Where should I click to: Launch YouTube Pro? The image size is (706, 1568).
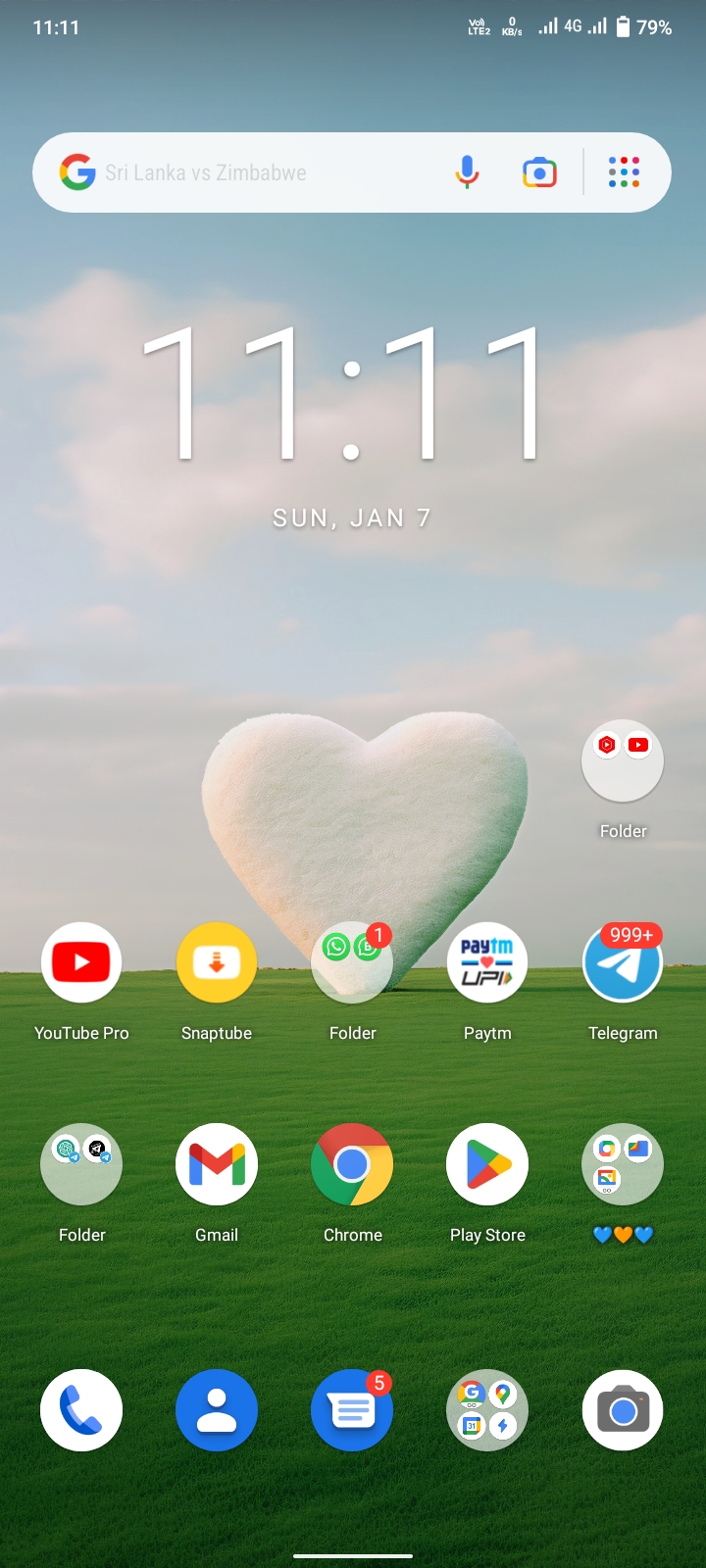tap(81, 962)
